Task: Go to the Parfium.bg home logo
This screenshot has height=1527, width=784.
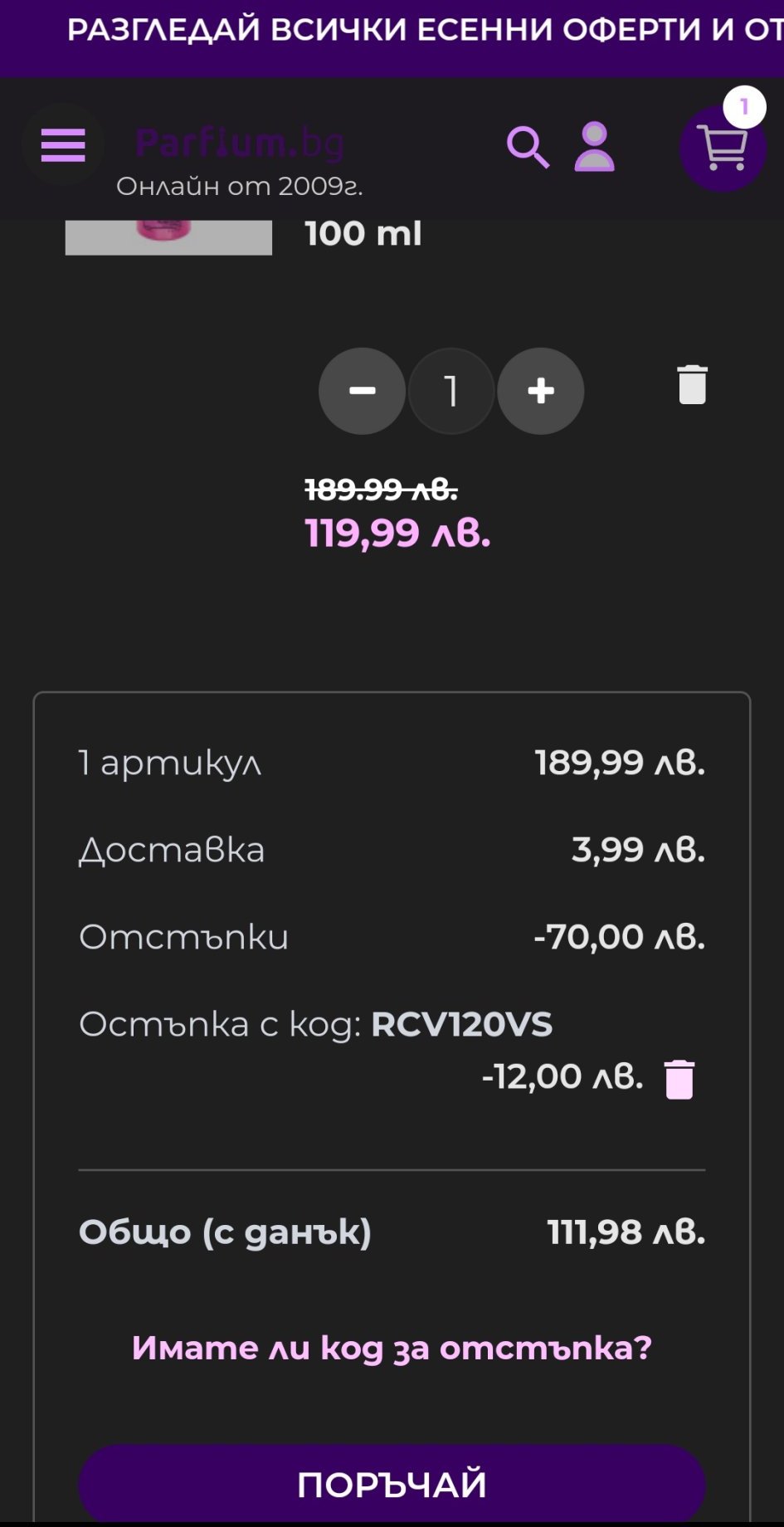Action: click(x=239, y=144)
